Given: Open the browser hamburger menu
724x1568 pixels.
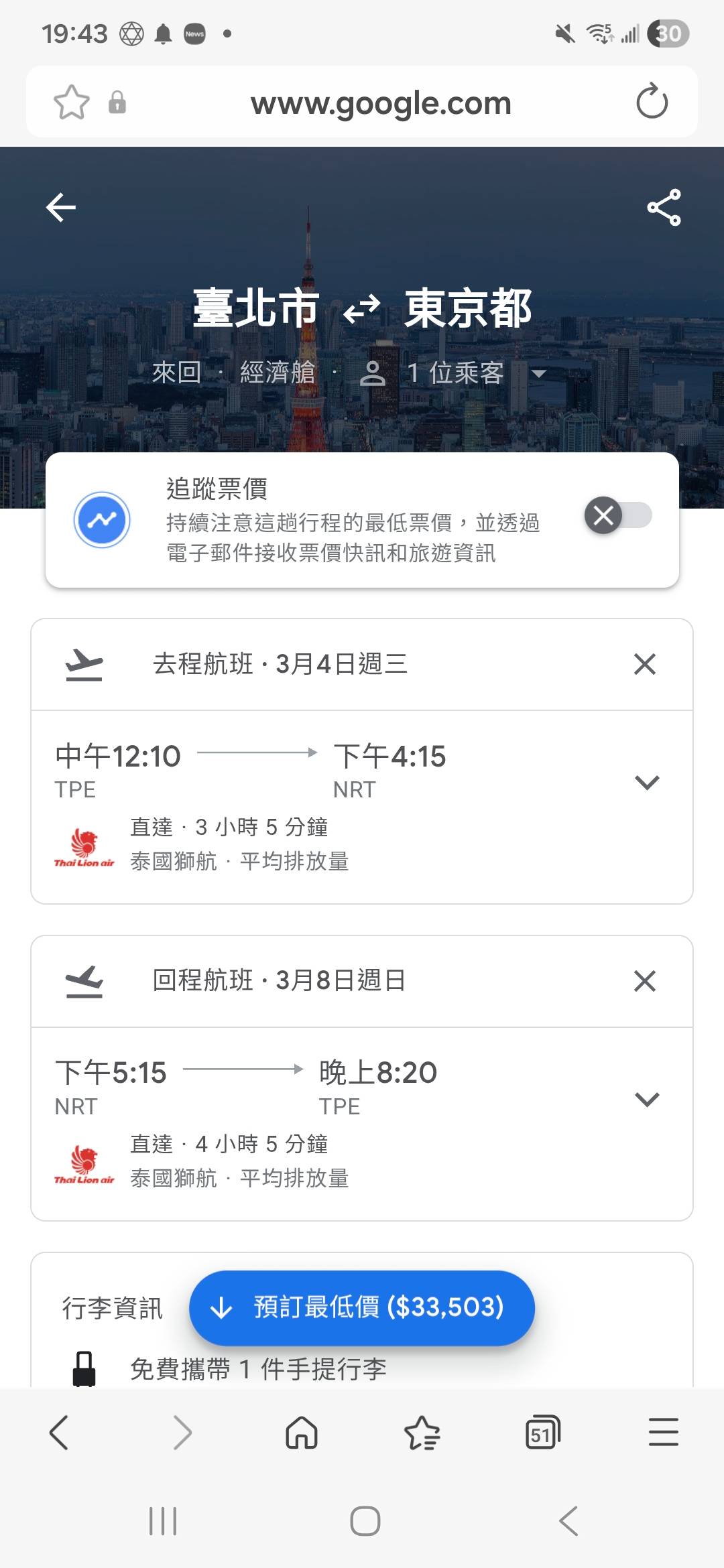Looking at the screenshot, I should (663, 1433).
